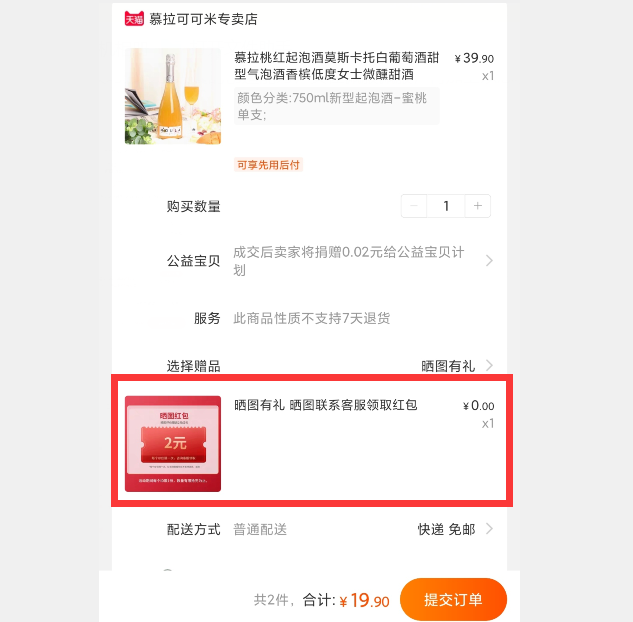633x622 pixels.
Task: Submit the order with 提交订单
Action: point(453,600)
